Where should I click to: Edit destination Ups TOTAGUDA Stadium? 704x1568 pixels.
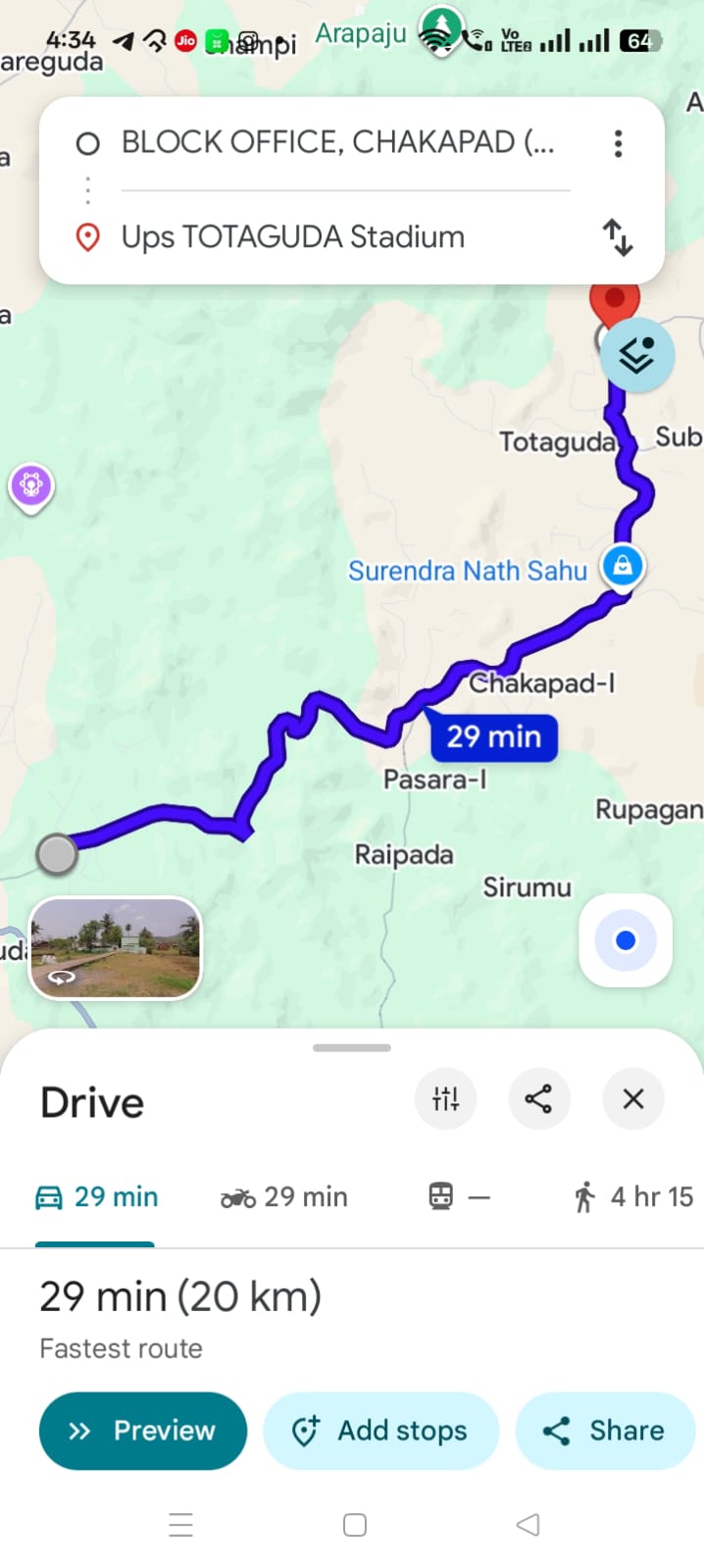[x=294, y=237]
